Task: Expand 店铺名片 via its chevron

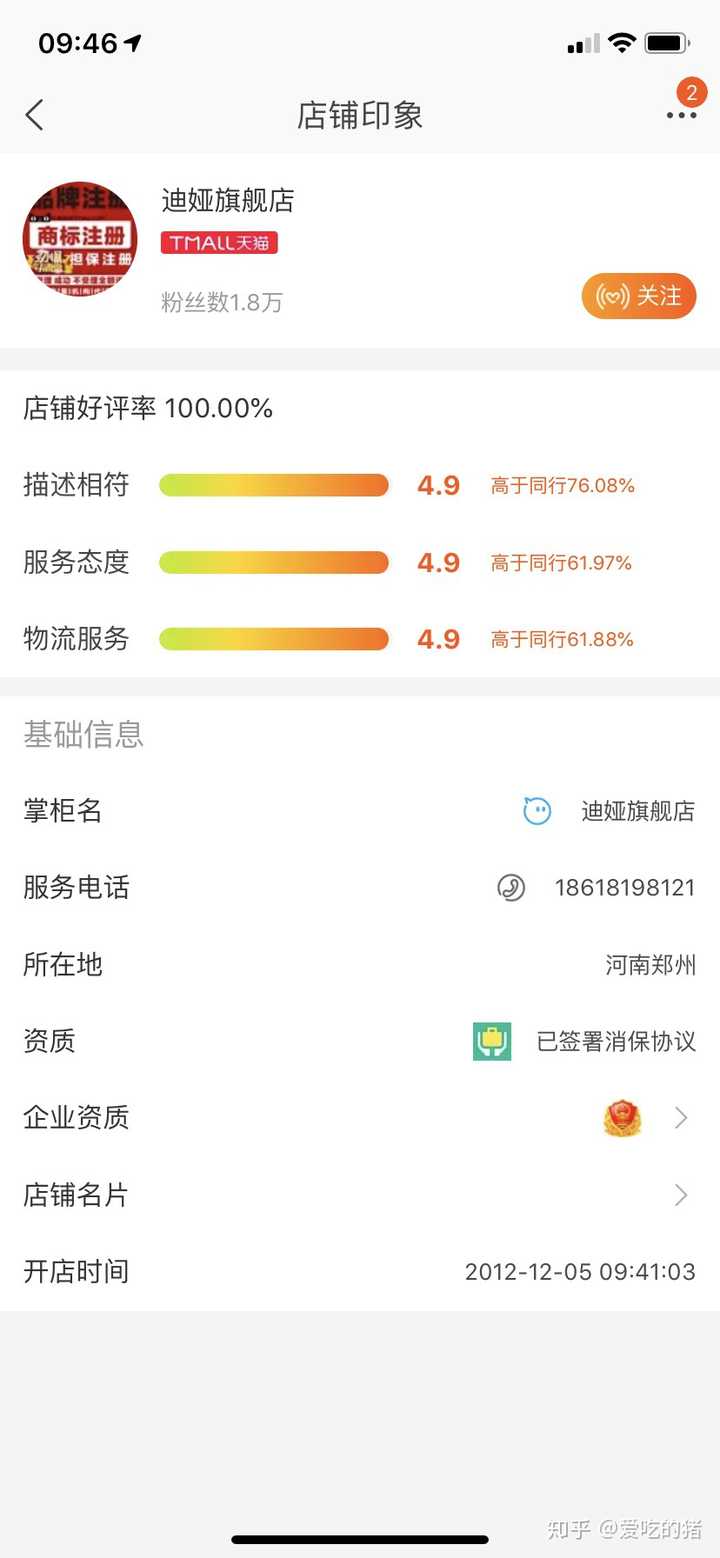Action: 681,1195
